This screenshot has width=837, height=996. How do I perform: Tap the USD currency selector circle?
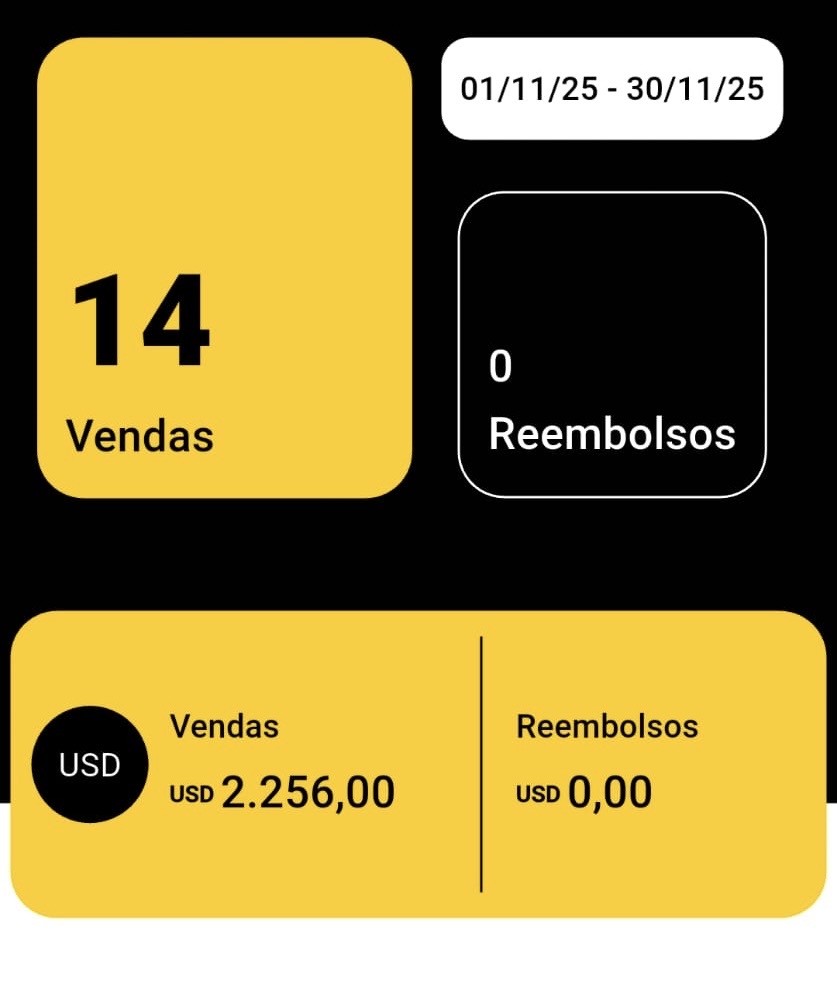[x=90, y=765]
